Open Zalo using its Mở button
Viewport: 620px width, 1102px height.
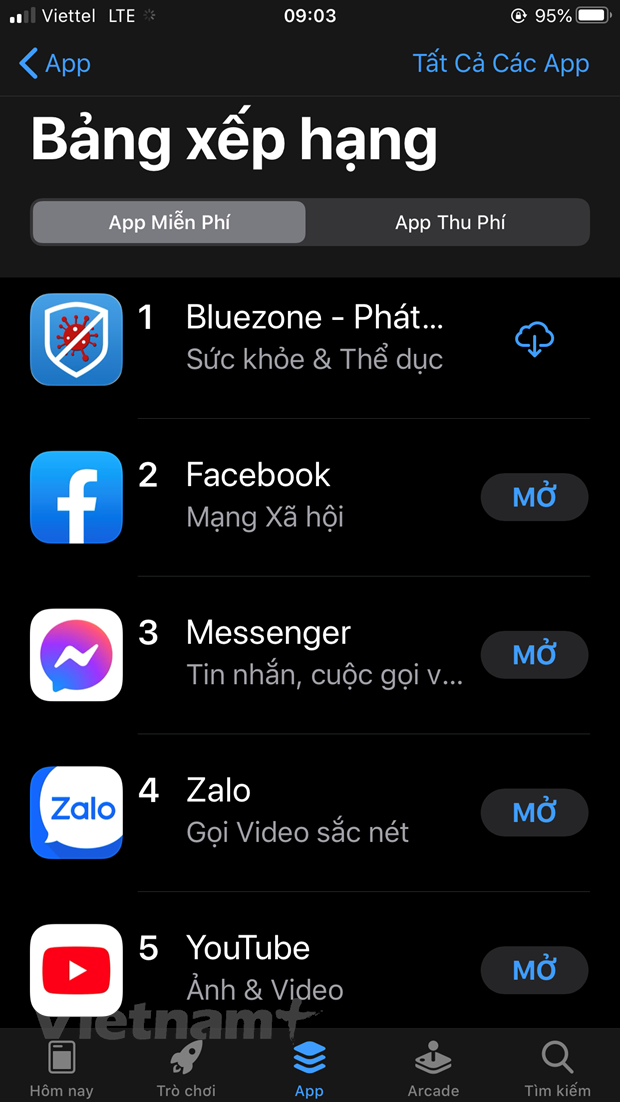click(x=534, y=812)
